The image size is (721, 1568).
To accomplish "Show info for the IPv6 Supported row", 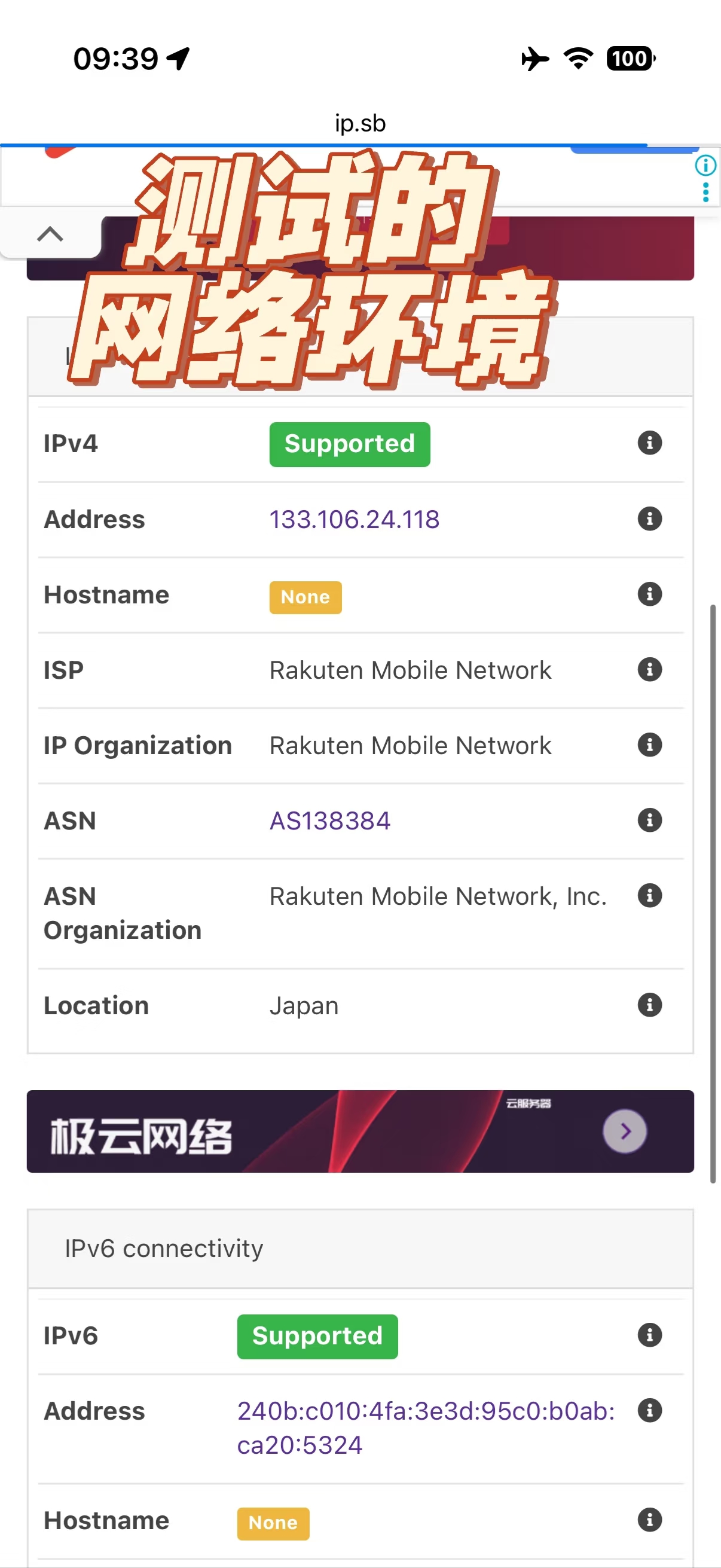I will coord(649,1335).
